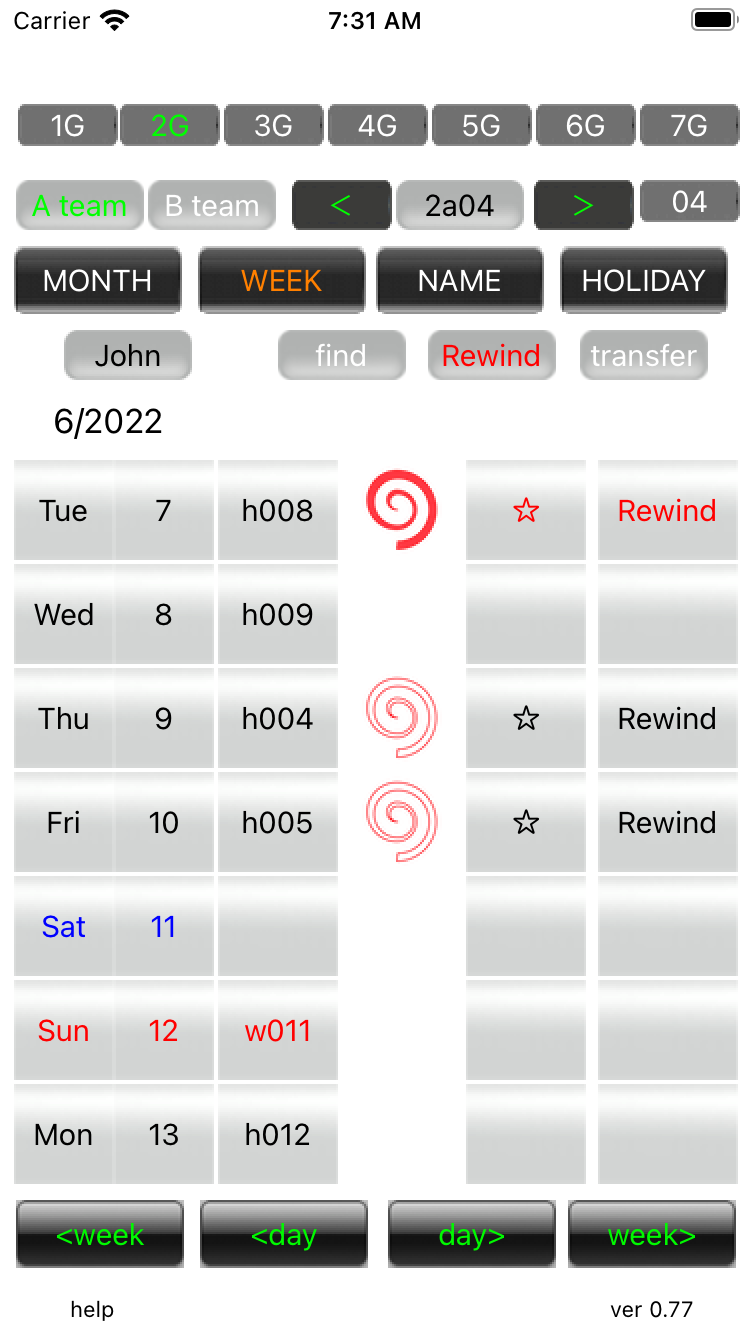Open the MONTH view
750x1334 pixels.
[x=98, y=281]
